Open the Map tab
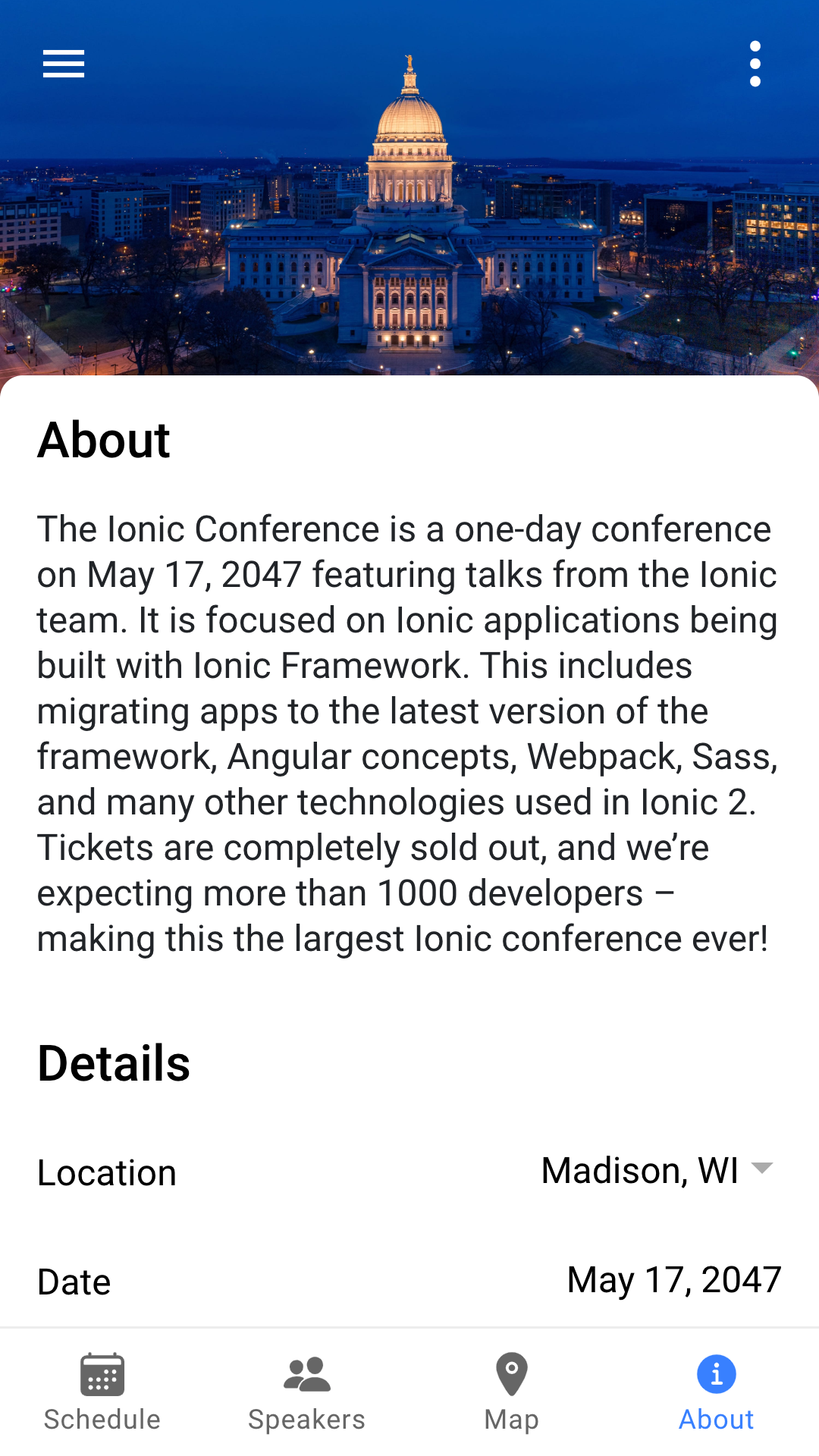This screenshot has height=1456, width=819. [x=512, y=1392]
